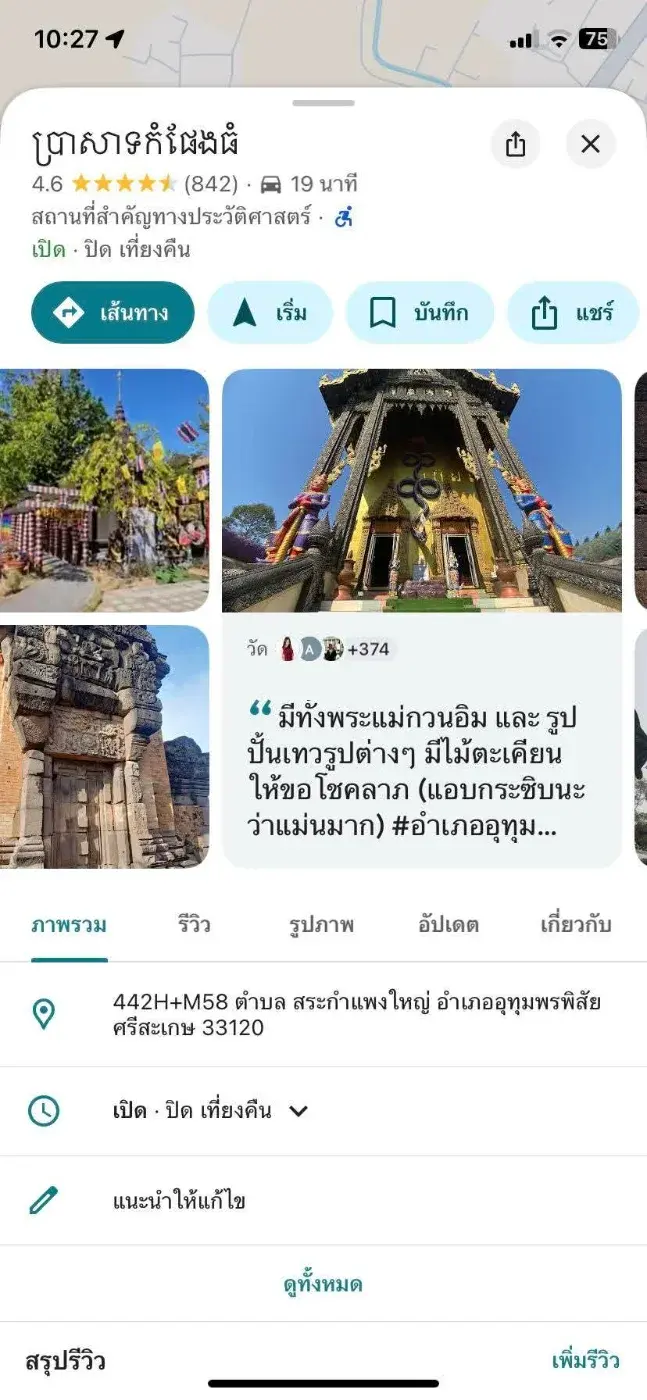Viewport: 647px width, 1400px height.
Task: Close the place details sheet
Action: (x=590, y=145)
